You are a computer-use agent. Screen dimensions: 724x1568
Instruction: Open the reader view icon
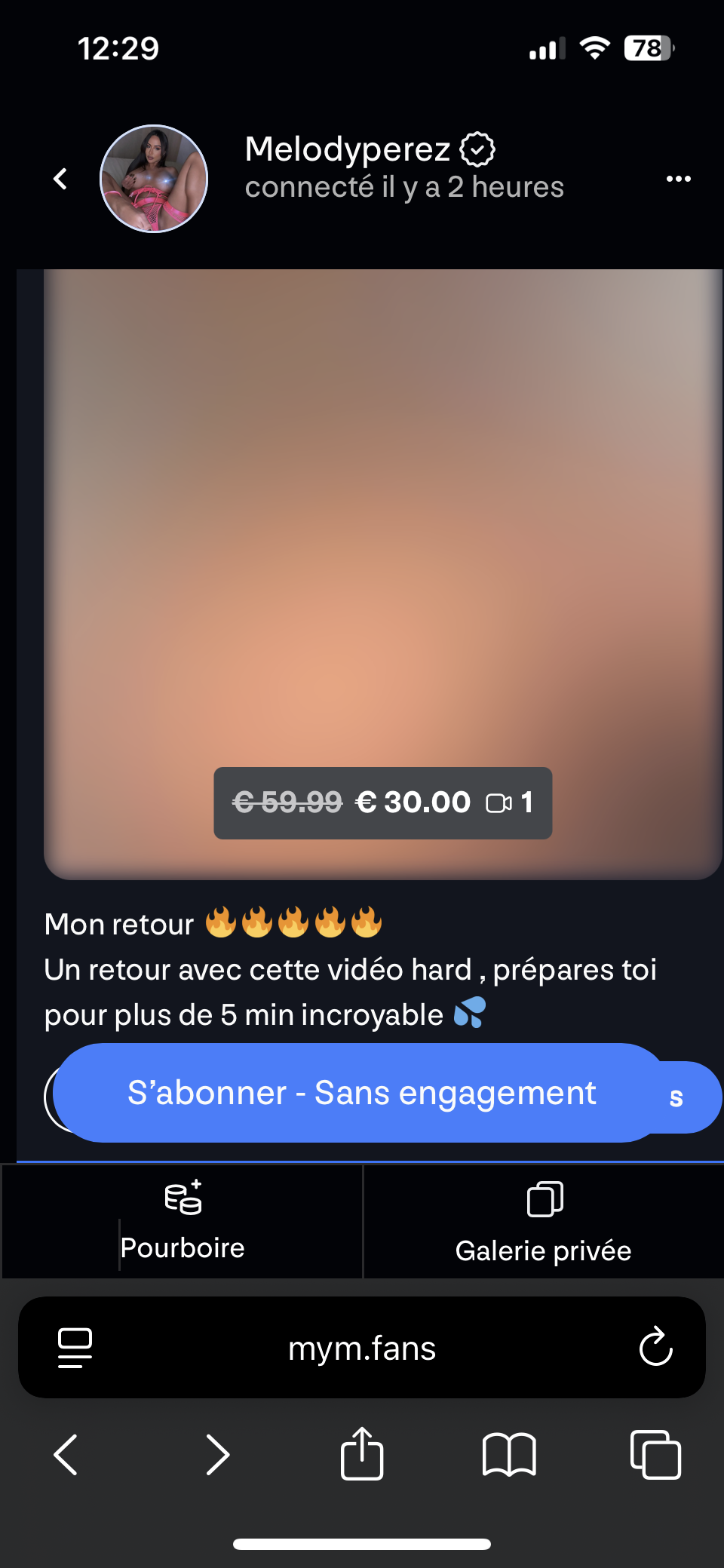pyautogui.click(x=72, y=1348)
